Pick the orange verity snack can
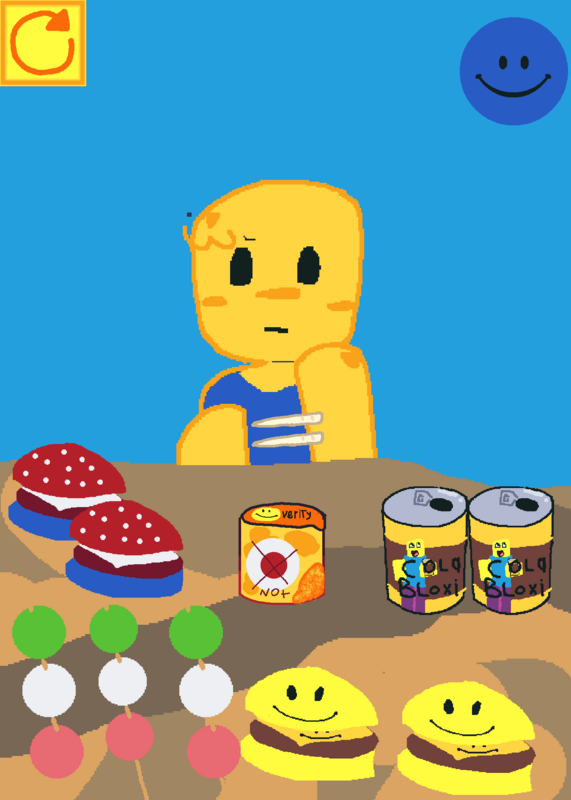Image resolution: width=571 pixels, height=800 pixels. coord(282,554)
